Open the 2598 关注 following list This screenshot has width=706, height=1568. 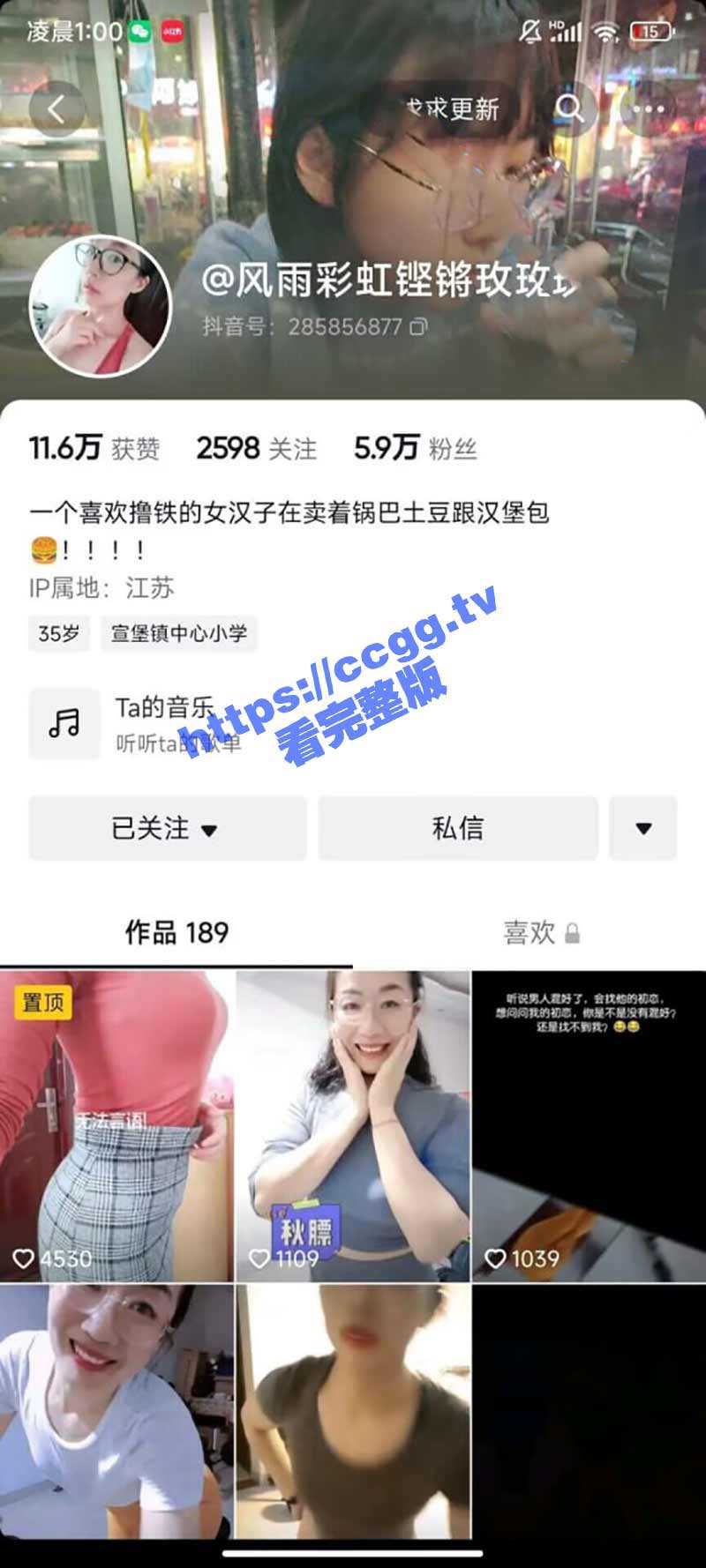coord(256,449)
